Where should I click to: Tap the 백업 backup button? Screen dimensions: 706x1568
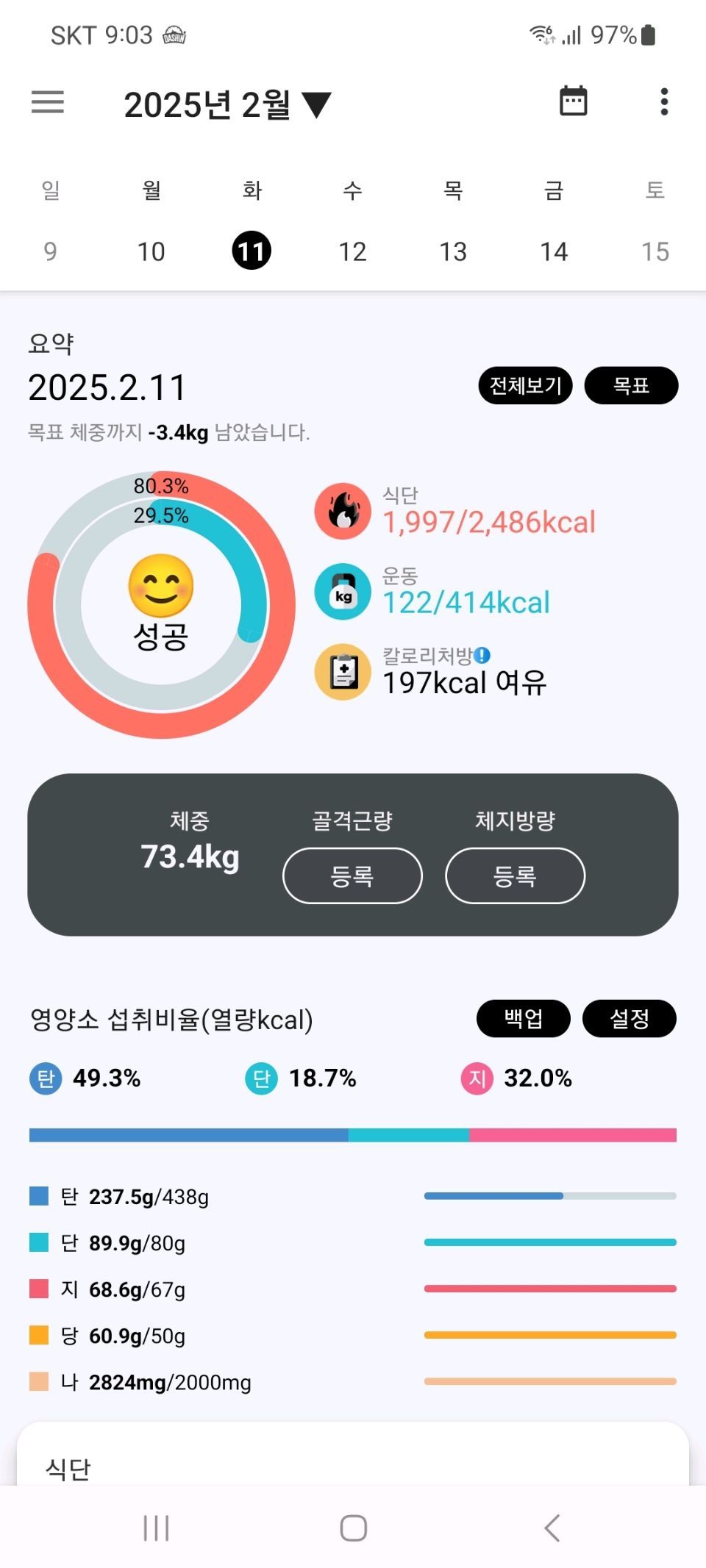click(x=523, y=1018)
